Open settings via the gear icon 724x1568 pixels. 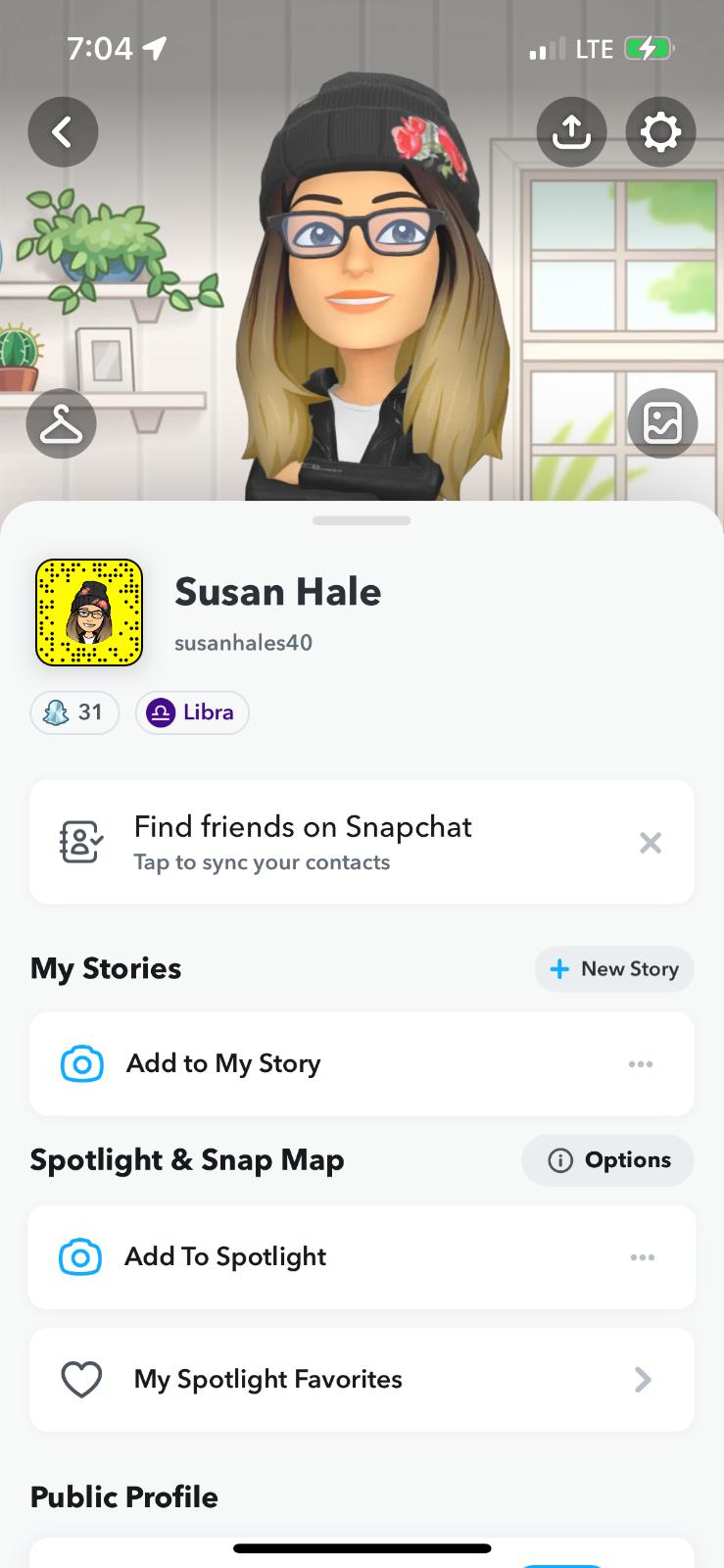click(660, 131)
